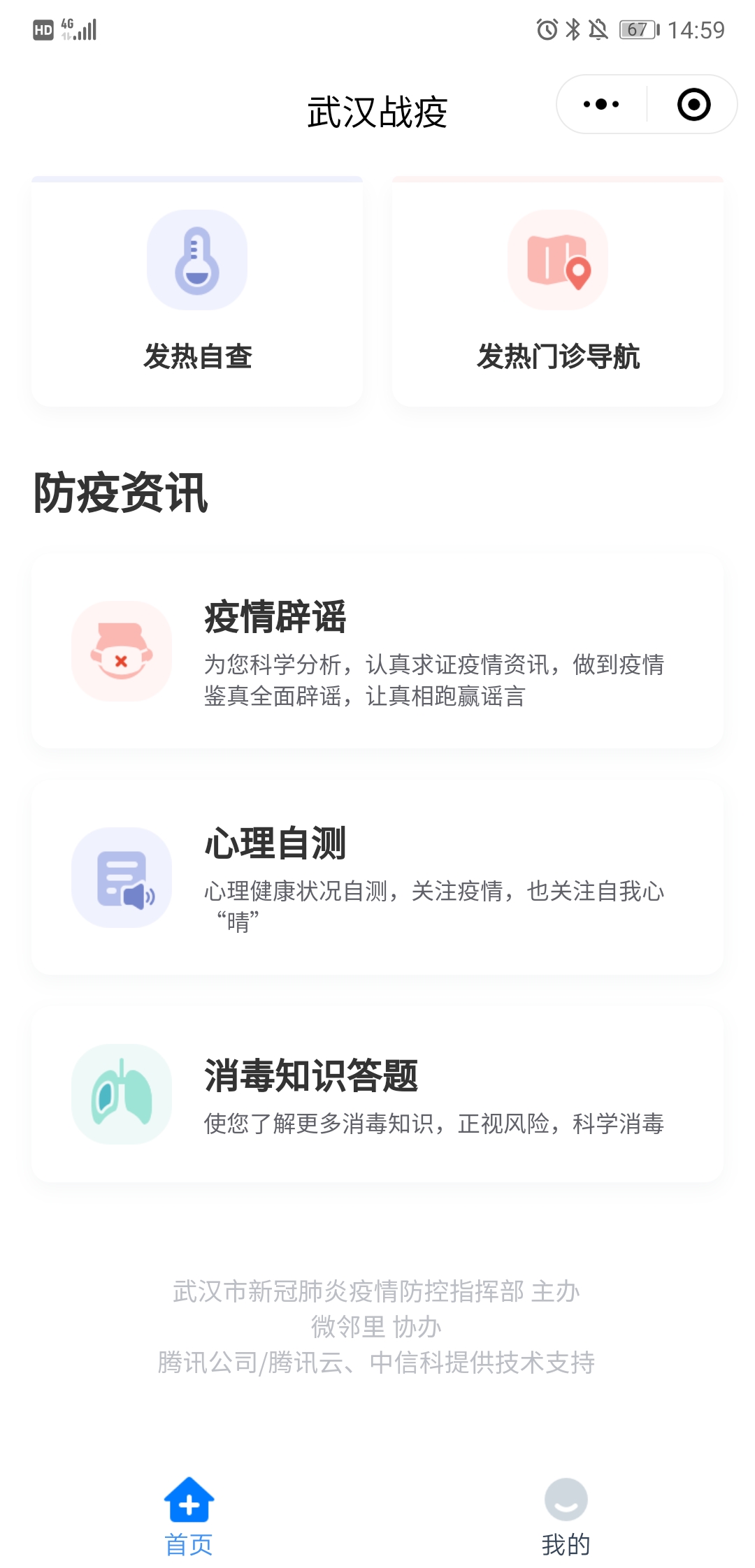The height and width of the screenshot is (1568, 755).
Task: Select the 武汉战疫 title text
Action: pyautogui.click(x=377, y=110)
